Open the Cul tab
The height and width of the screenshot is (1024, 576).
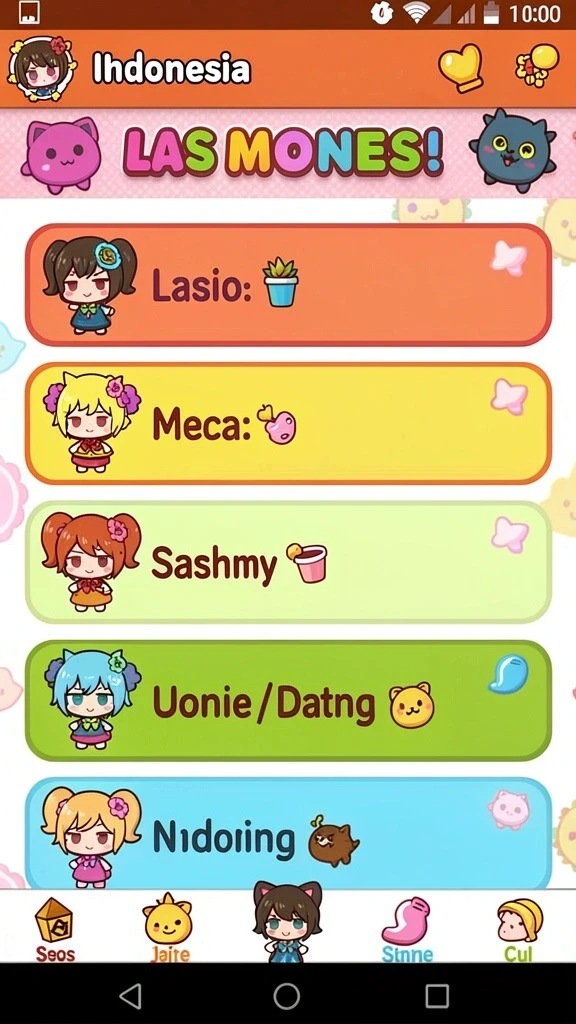tap(519, 930)
